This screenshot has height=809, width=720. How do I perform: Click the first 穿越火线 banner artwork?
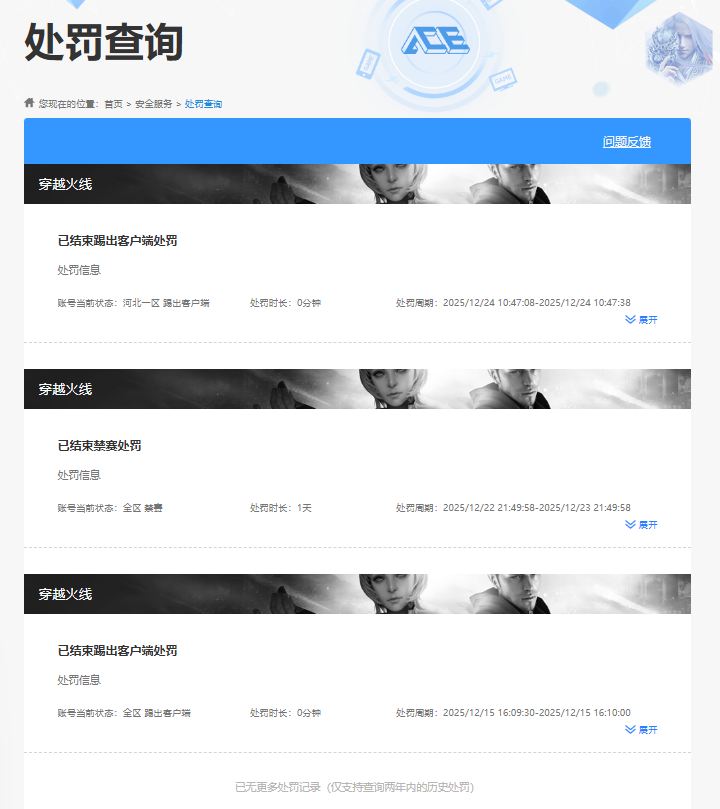pos(450,181)
